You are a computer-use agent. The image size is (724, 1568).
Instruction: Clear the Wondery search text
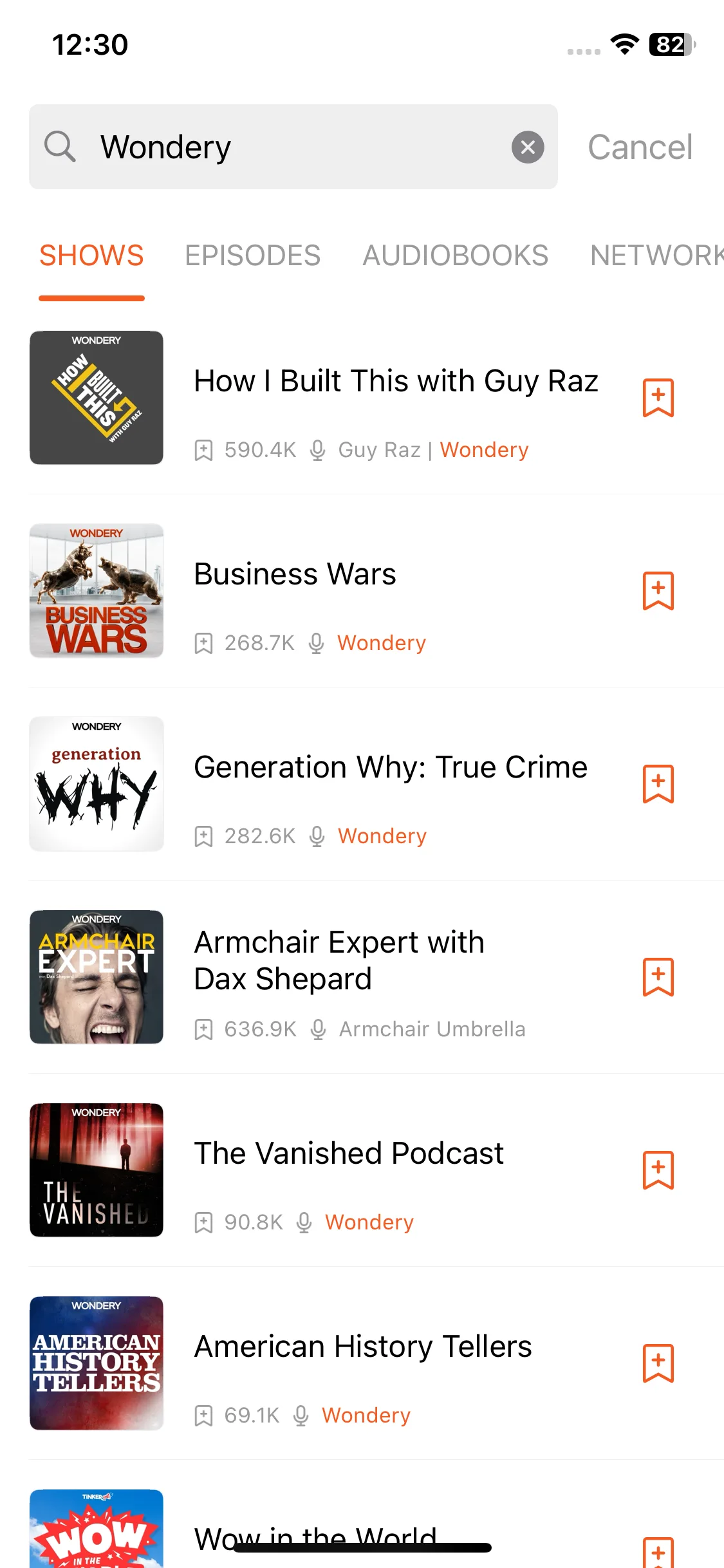pos(528,147)
